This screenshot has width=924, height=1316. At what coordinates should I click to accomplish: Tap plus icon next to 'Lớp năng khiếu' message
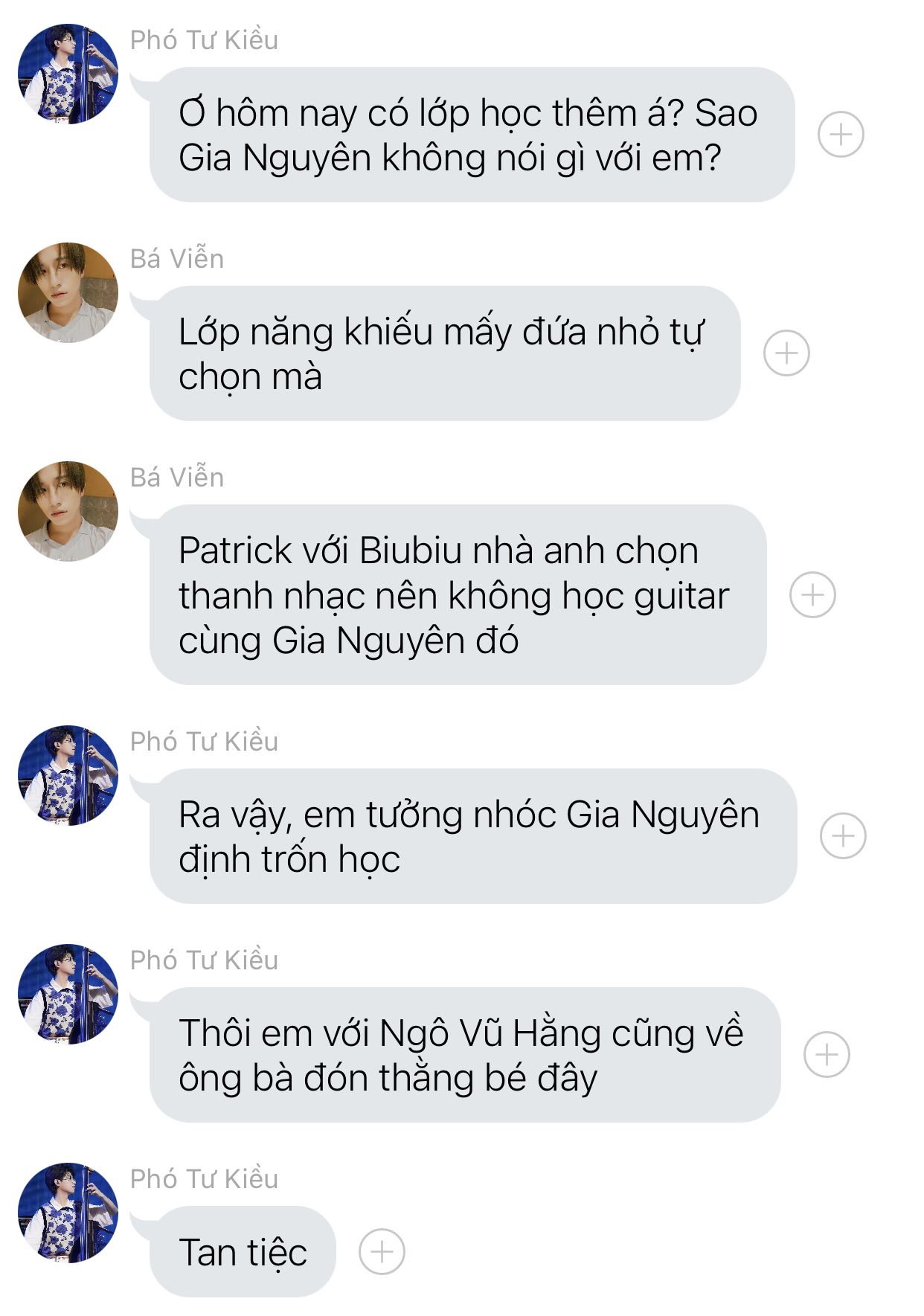click(786, 353)
